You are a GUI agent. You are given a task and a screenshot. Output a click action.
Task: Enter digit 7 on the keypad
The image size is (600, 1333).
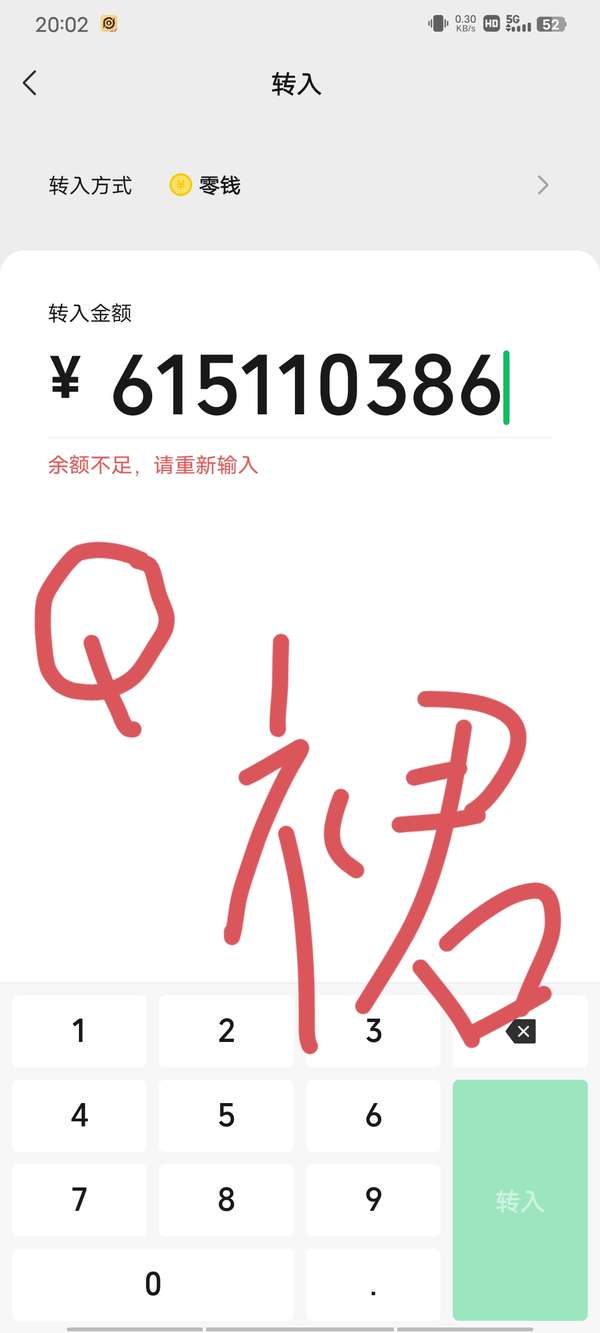tap(79, 1200)
